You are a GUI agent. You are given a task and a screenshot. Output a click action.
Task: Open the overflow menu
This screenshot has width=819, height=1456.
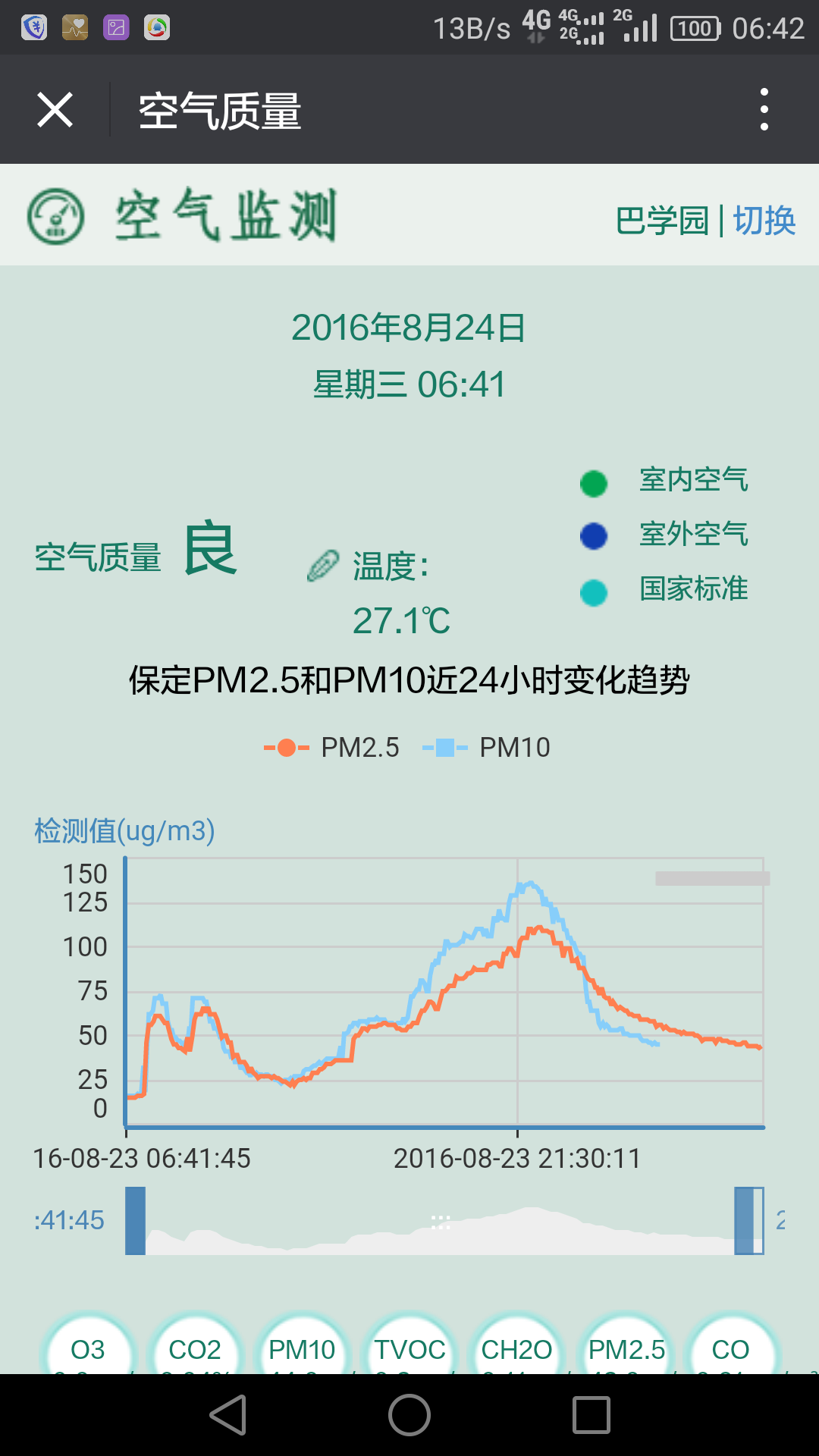[x=764, y=109]
